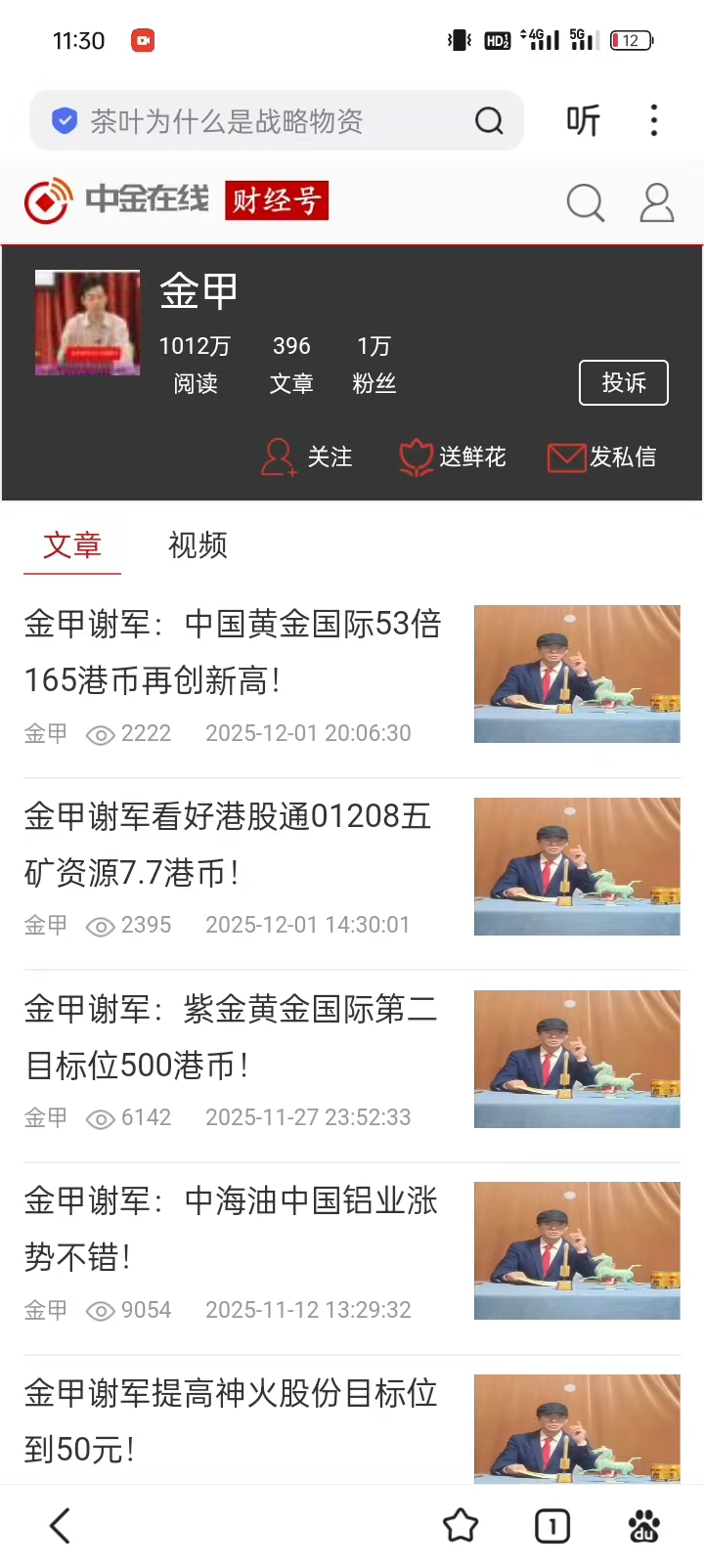Image resolution: width=704 pixels, height=1568 pixels.
Task: Open the browser three-dot overflow menu
Action: [654, 121]
